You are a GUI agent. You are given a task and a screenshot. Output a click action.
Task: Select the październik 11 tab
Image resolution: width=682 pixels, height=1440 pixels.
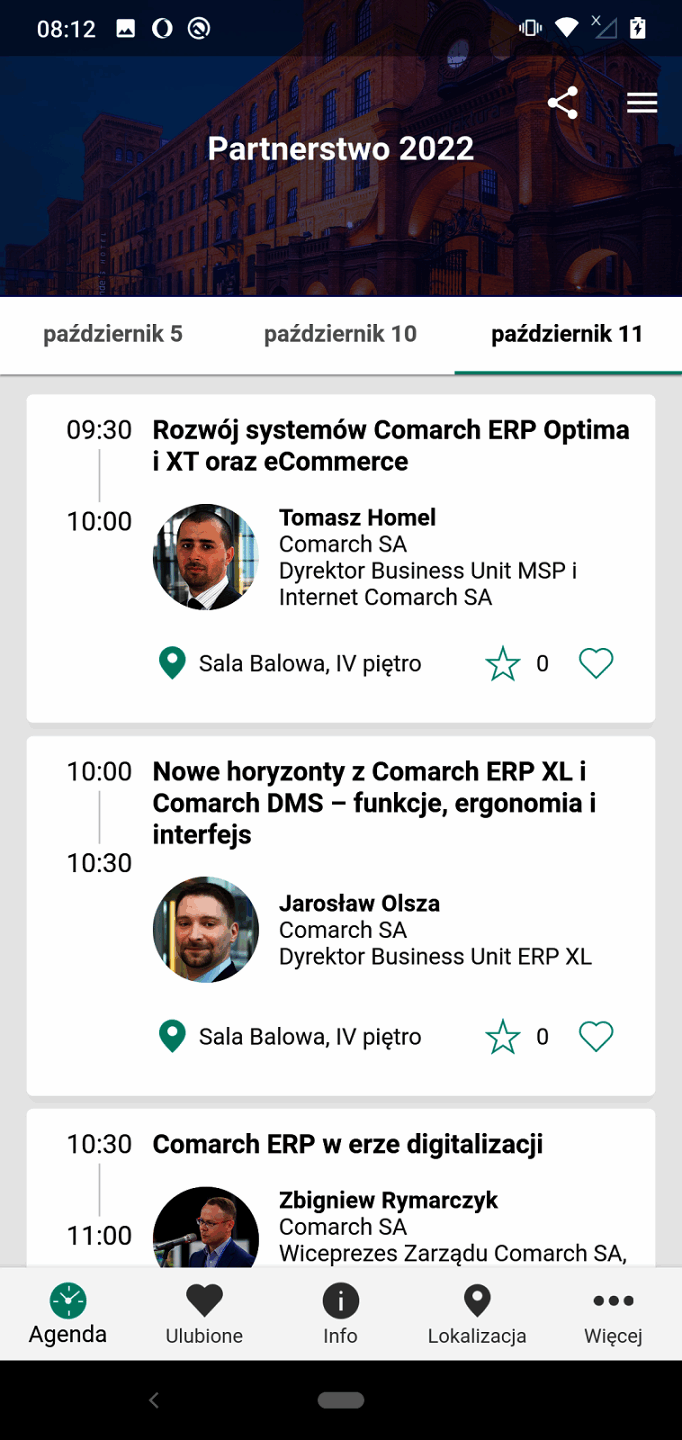(567, 334)
